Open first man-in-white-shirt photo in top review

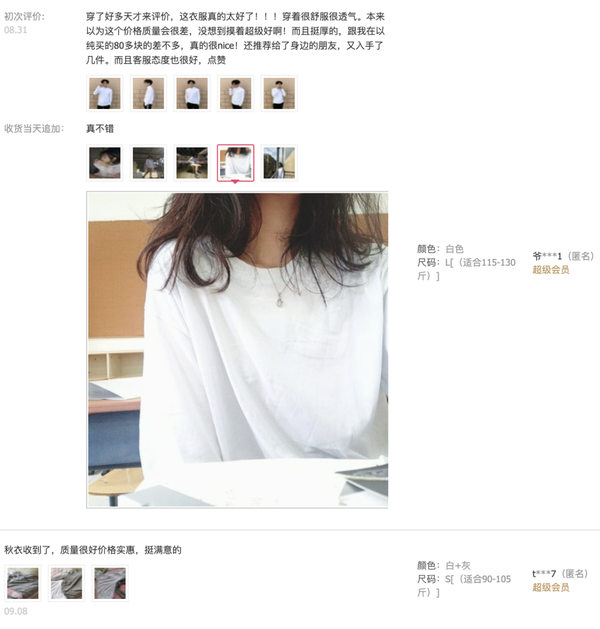105,93
